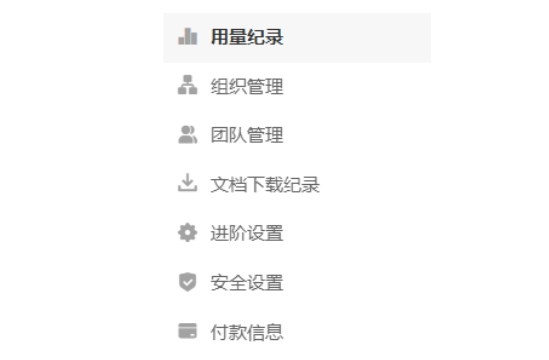Open 组织管理 settings

pyautogui.click(x=297, y=86)
